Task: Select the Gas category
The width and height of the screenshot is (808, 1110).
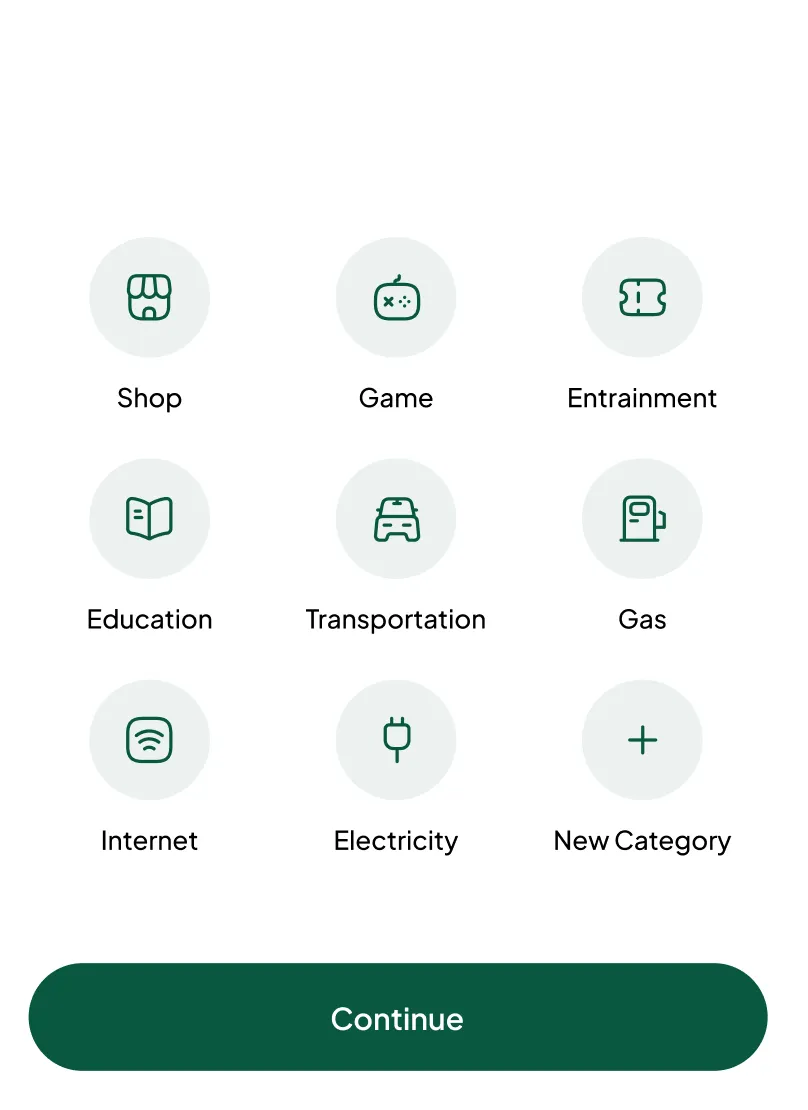Action: (642, 519)
